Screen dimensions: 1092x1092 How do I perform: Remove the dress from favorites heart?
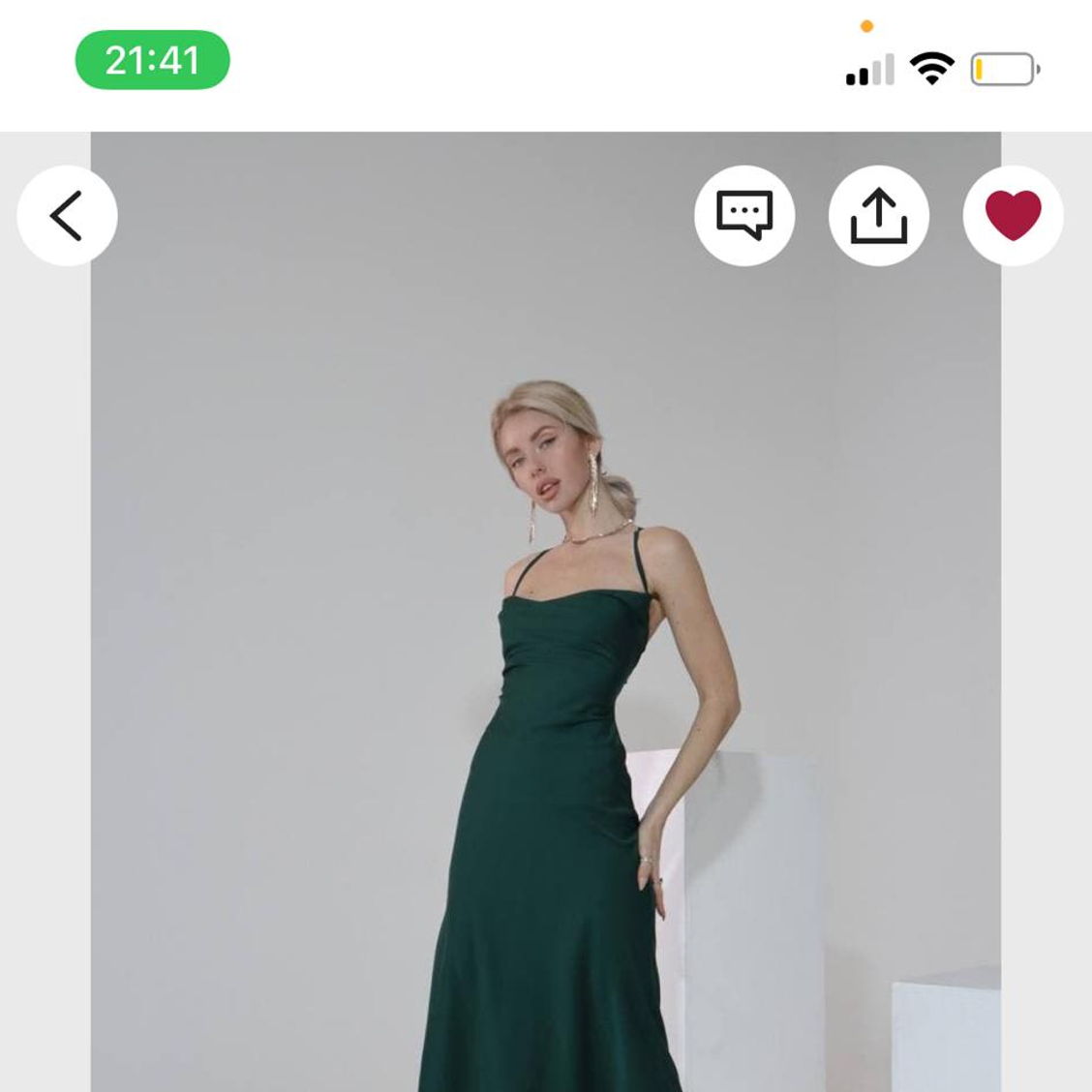tap(1013, 216)
